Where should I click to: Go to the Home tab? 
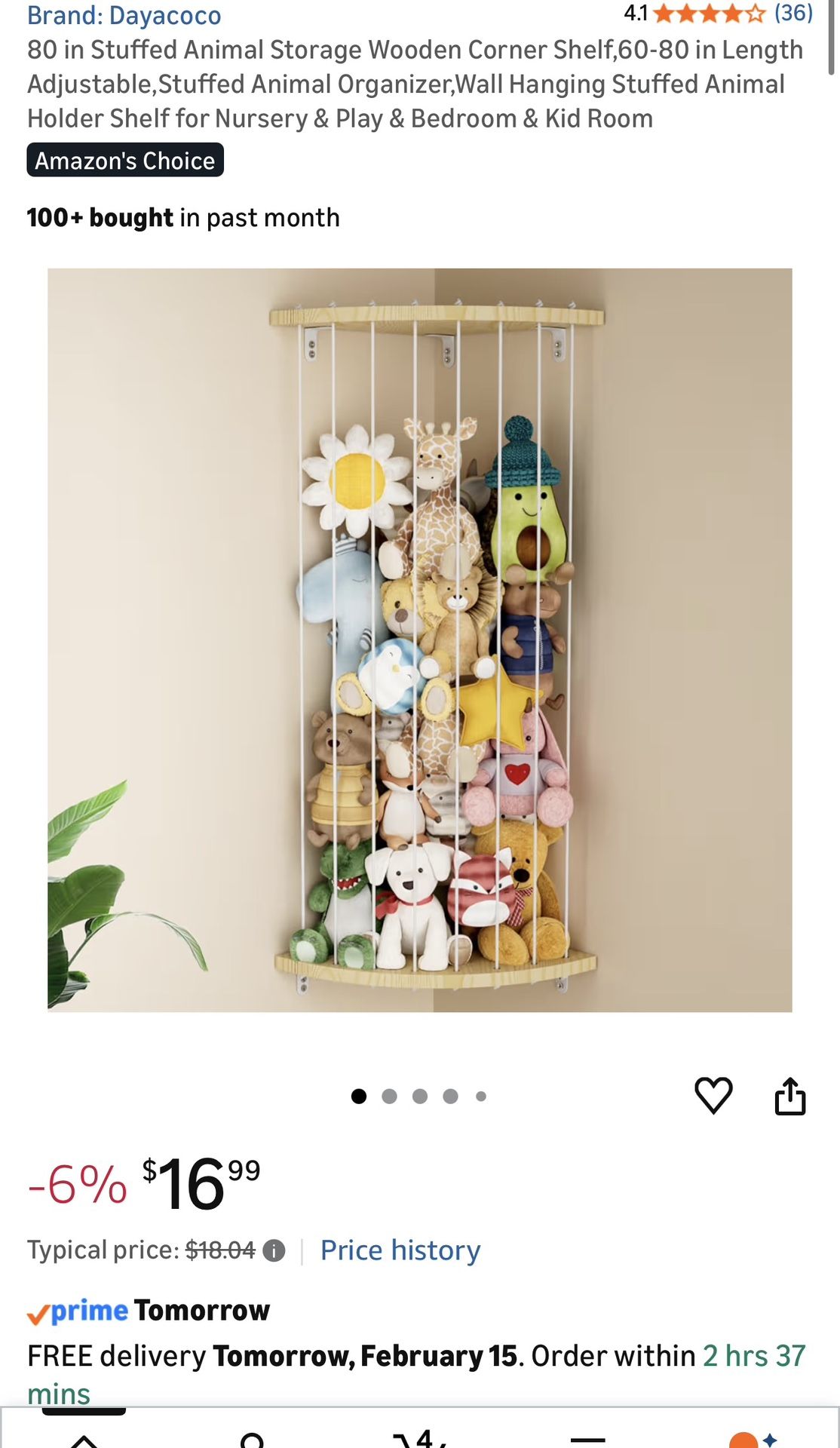tap(84, 1439)
